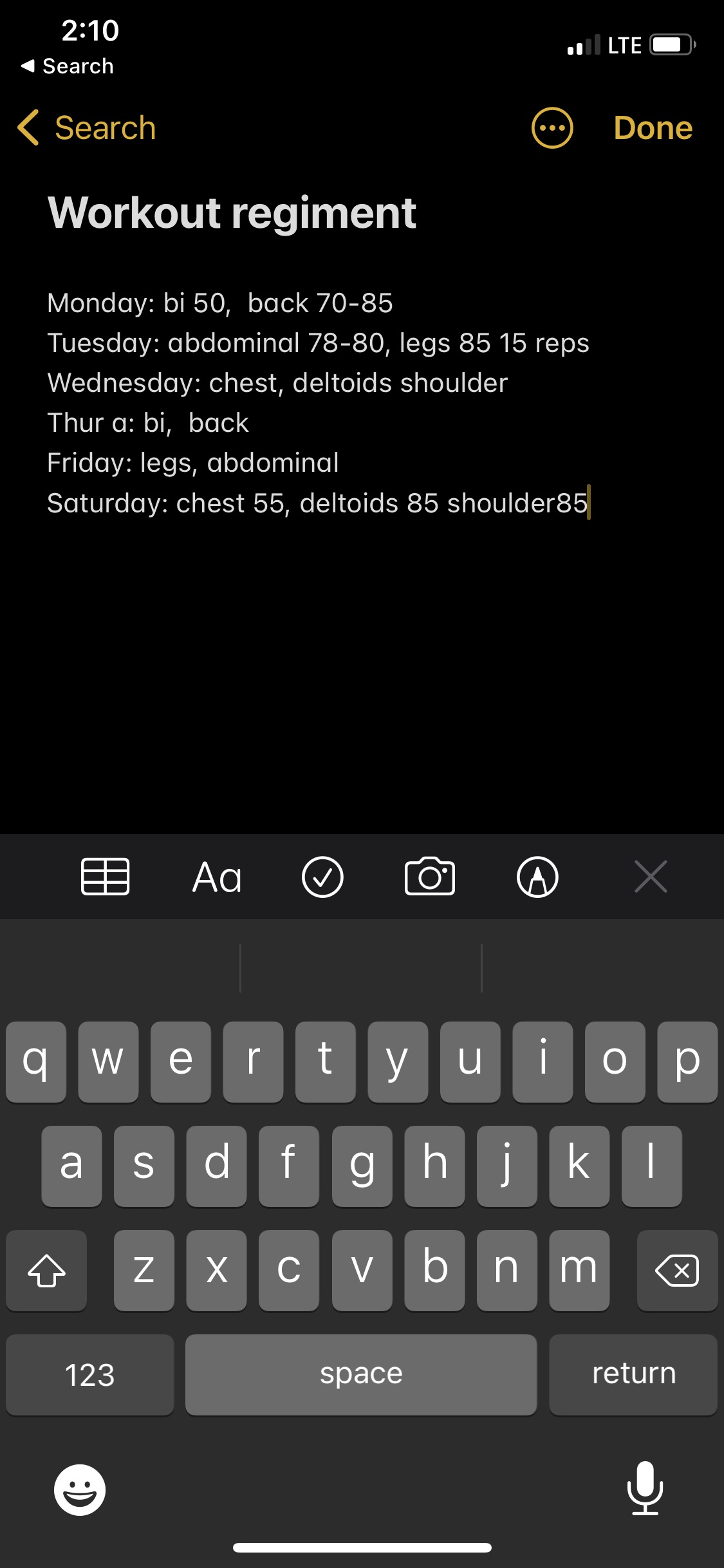Start dictation with the microphone
The width and height of the screenshot is (724, 1568).
(645, 1488)
